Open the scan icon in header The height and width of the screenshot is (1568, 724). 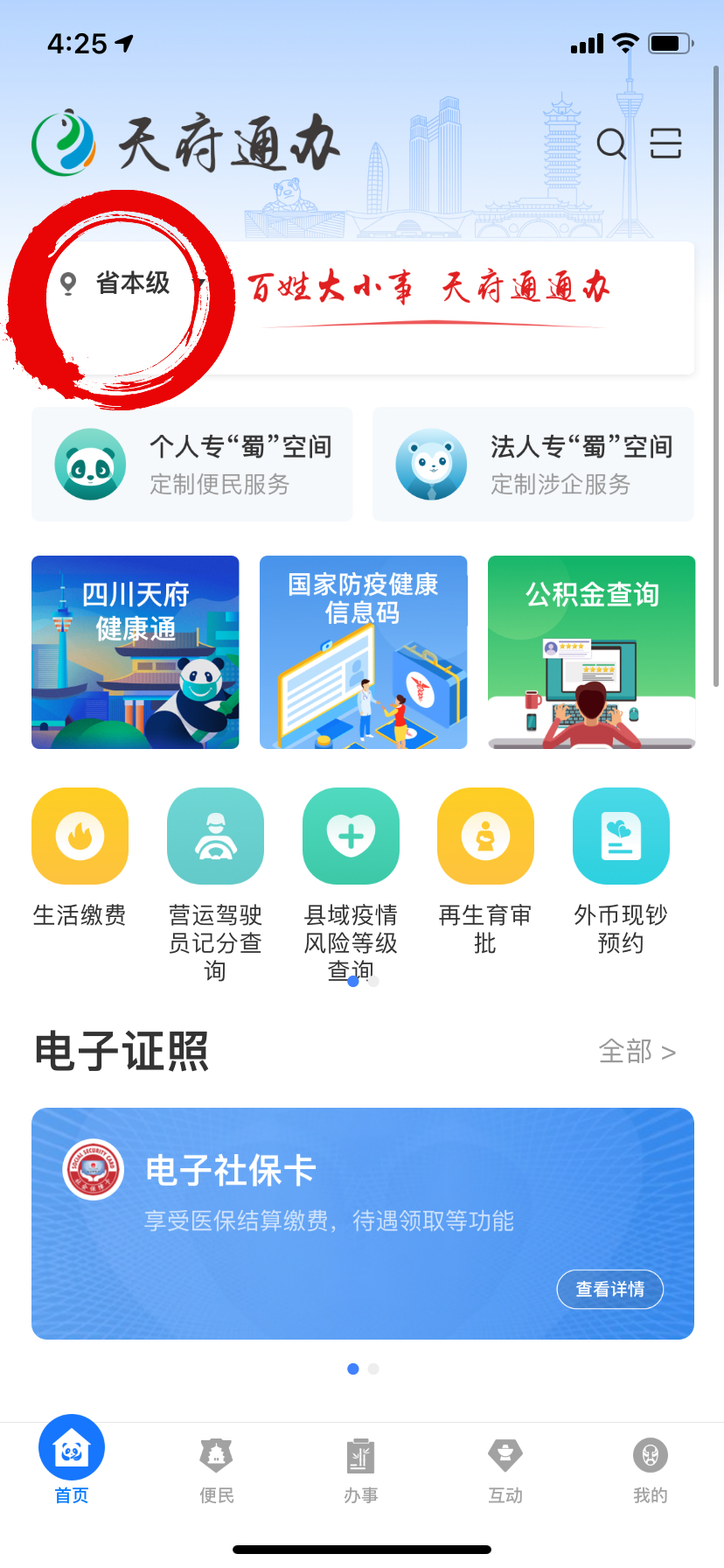click(665, 143)
